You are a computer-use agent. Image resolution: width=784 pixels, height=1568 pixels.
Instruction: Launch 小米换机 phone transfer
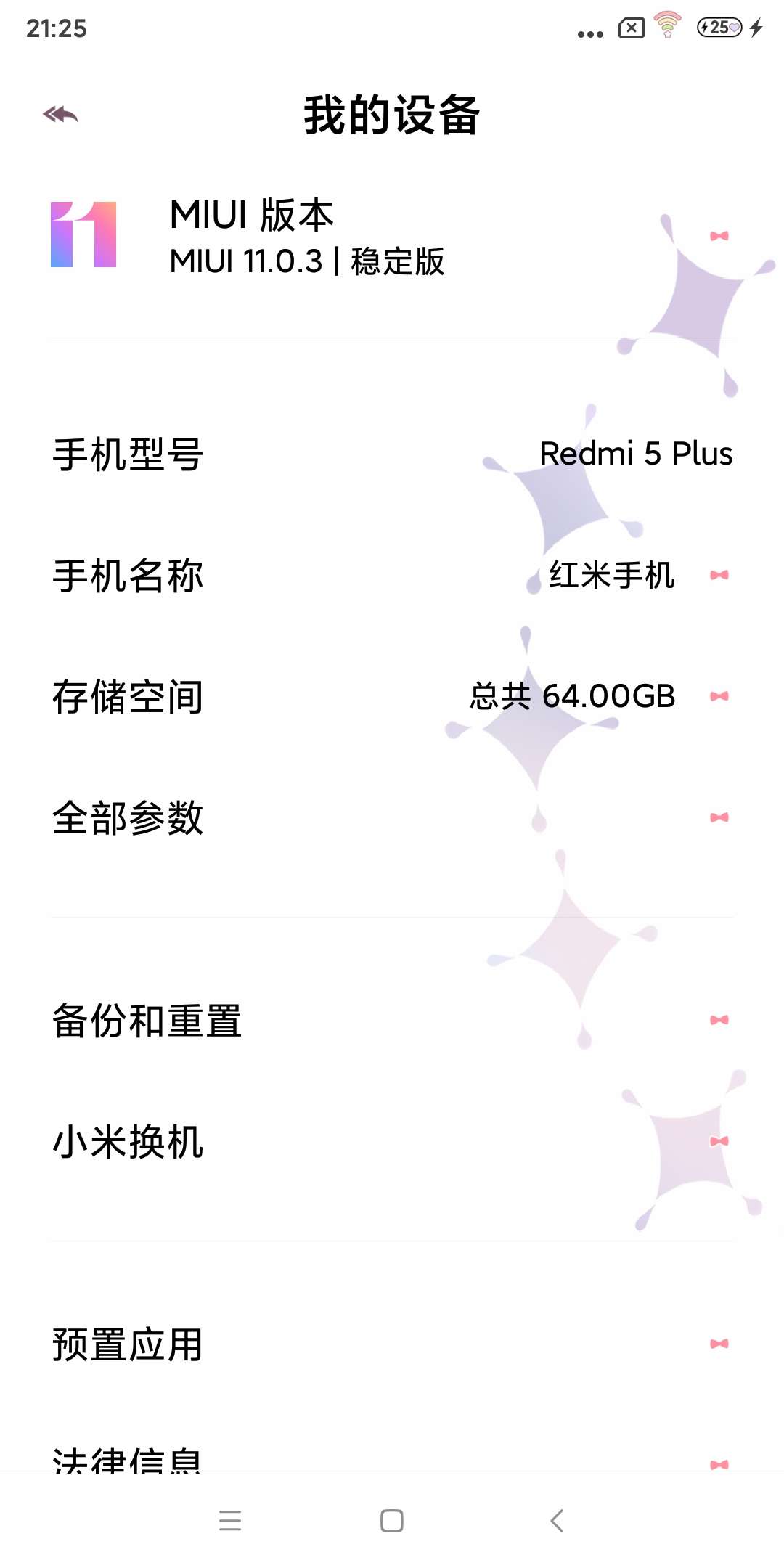[x=392, y=1141]
